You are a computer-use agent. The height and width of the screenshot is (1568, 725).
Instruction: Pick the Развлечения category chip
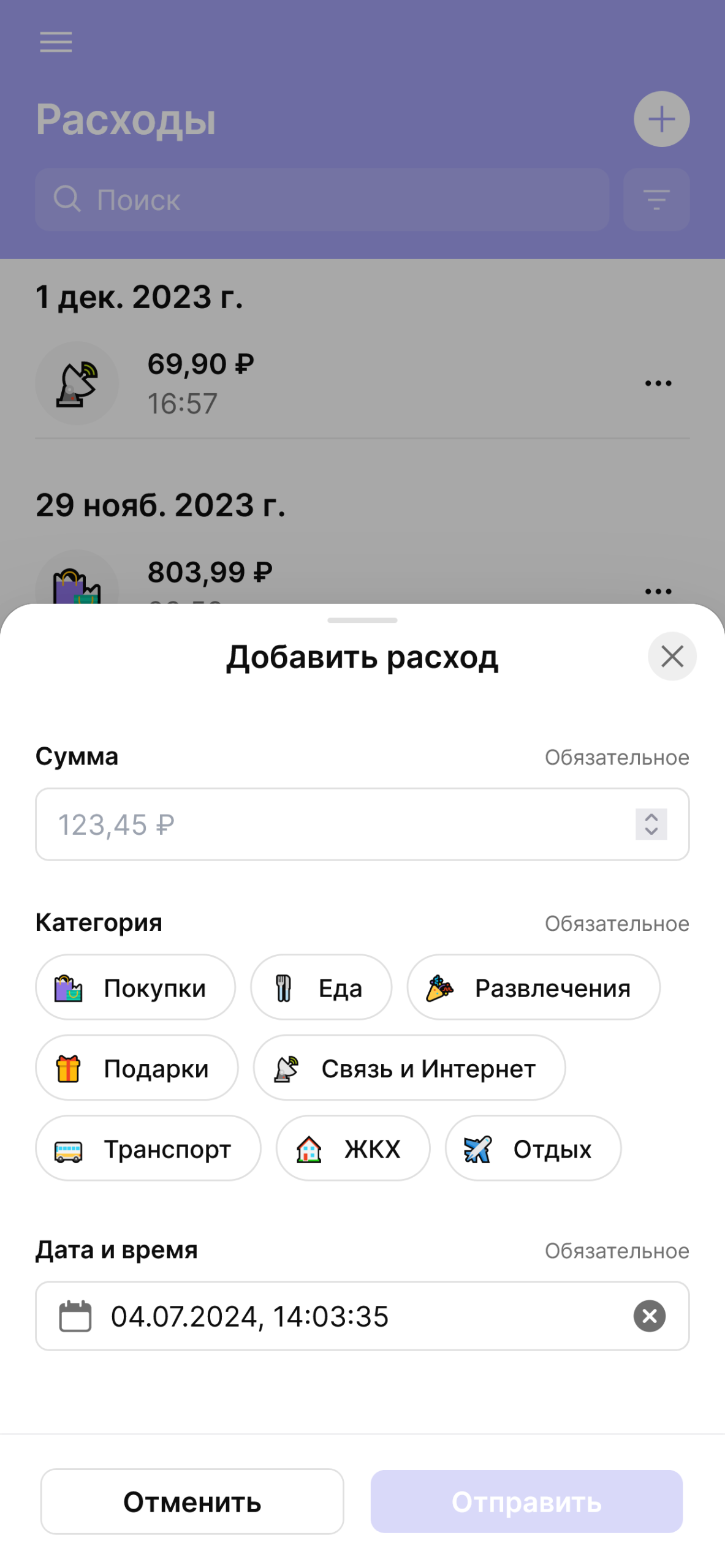533,987
